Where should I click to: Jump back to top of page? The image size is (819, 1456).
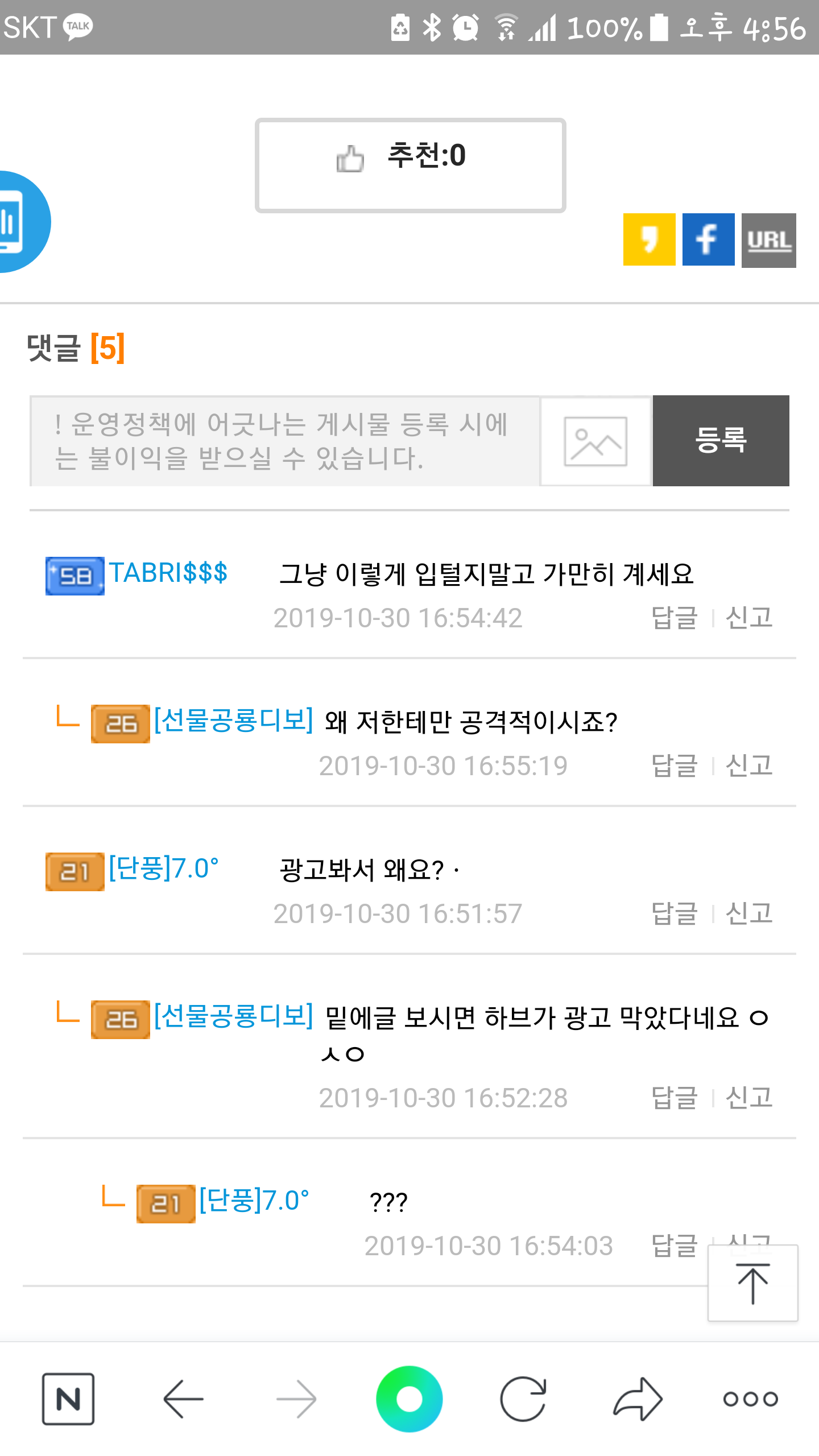752,1283
